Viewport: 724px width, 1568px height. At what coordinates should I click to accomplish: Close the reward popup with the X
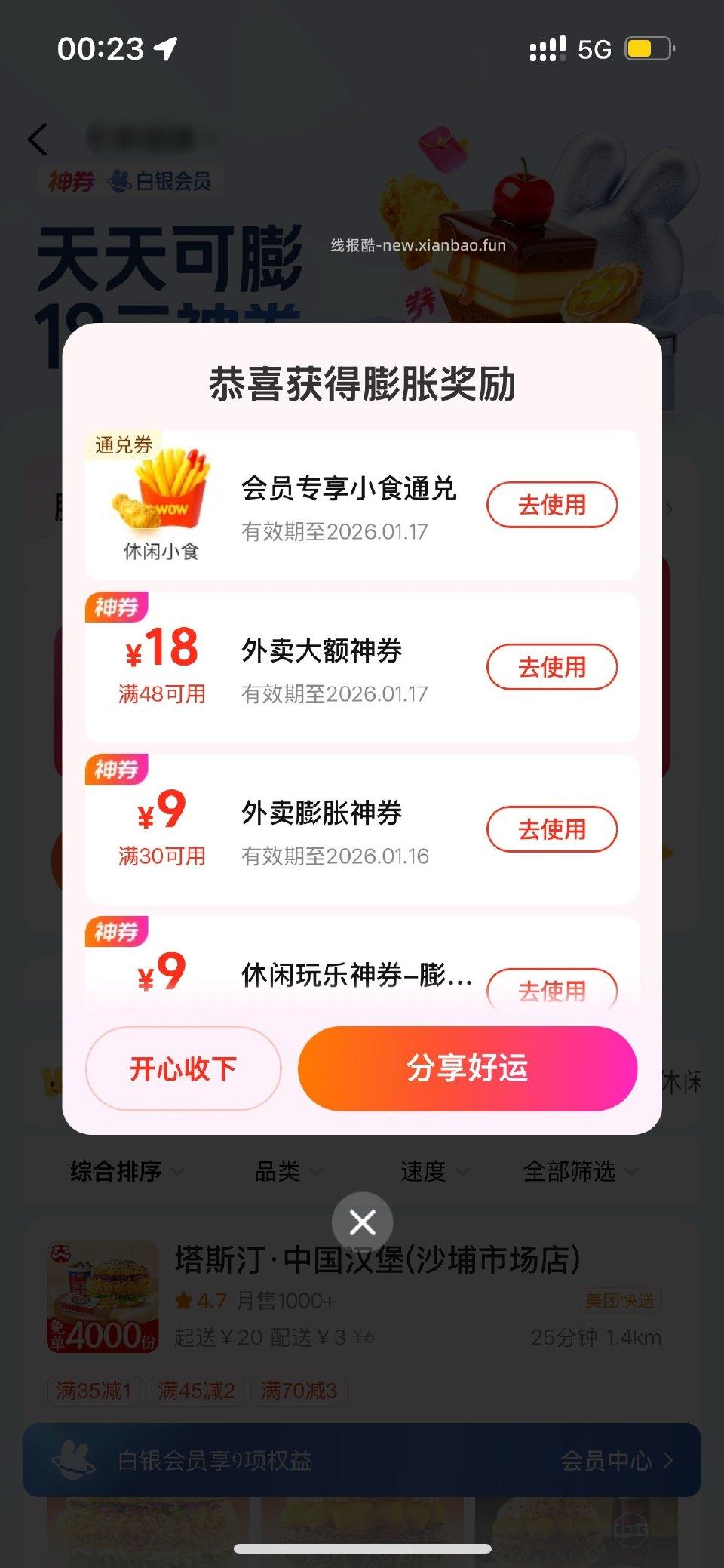(x=362, y=1222)
